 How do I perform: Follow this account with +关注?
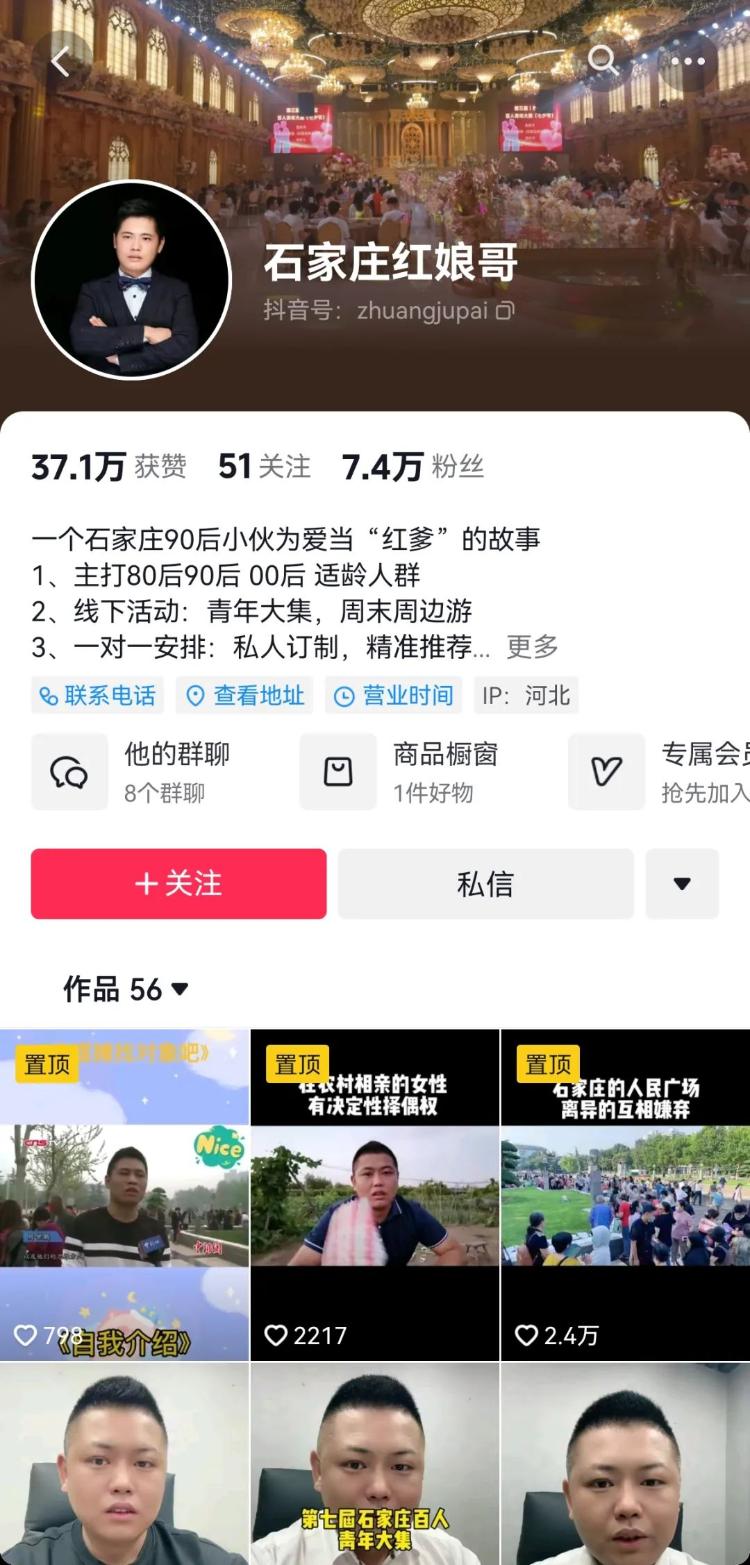tap(179, 884)
